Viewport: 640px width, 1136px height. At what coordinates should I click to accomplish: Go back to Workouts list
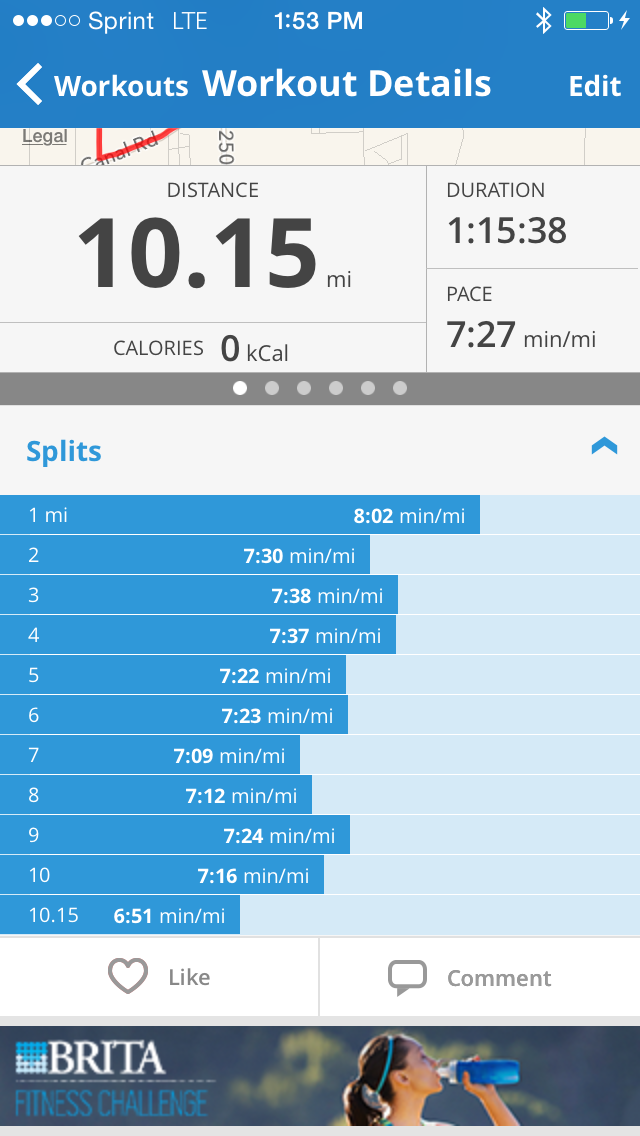pyautogui.click(x=100, y=86)
